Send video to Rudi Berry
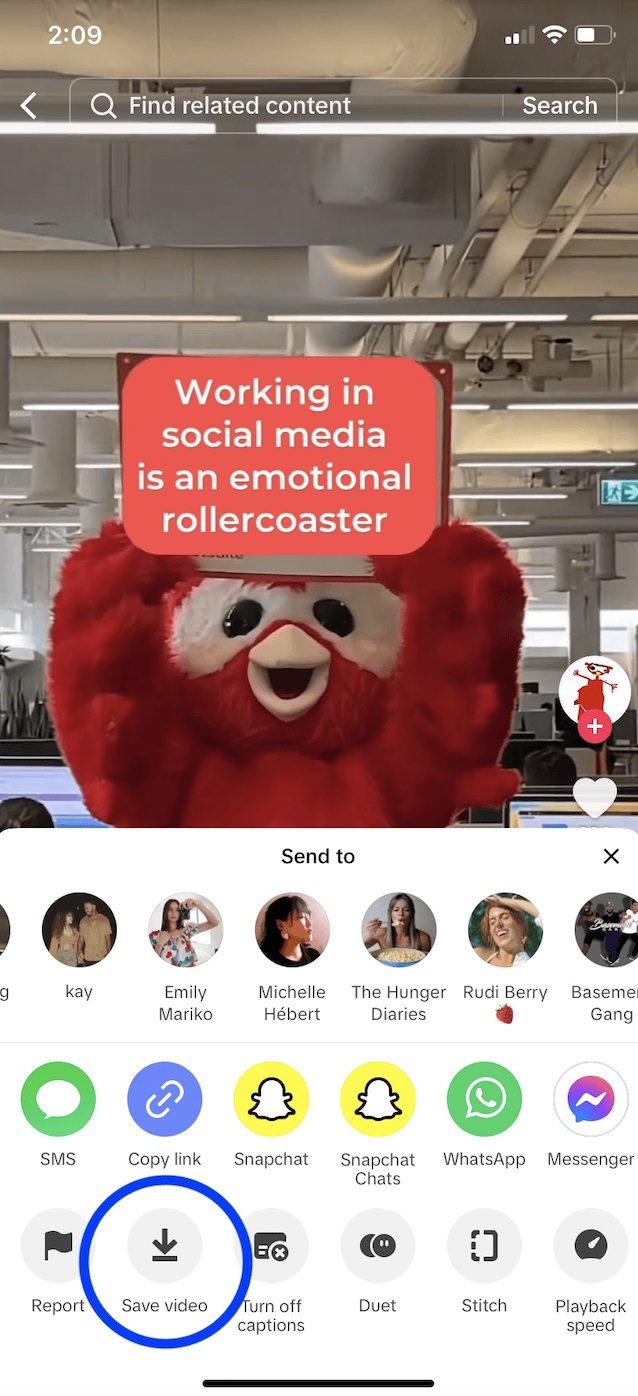 click(505, 930)
